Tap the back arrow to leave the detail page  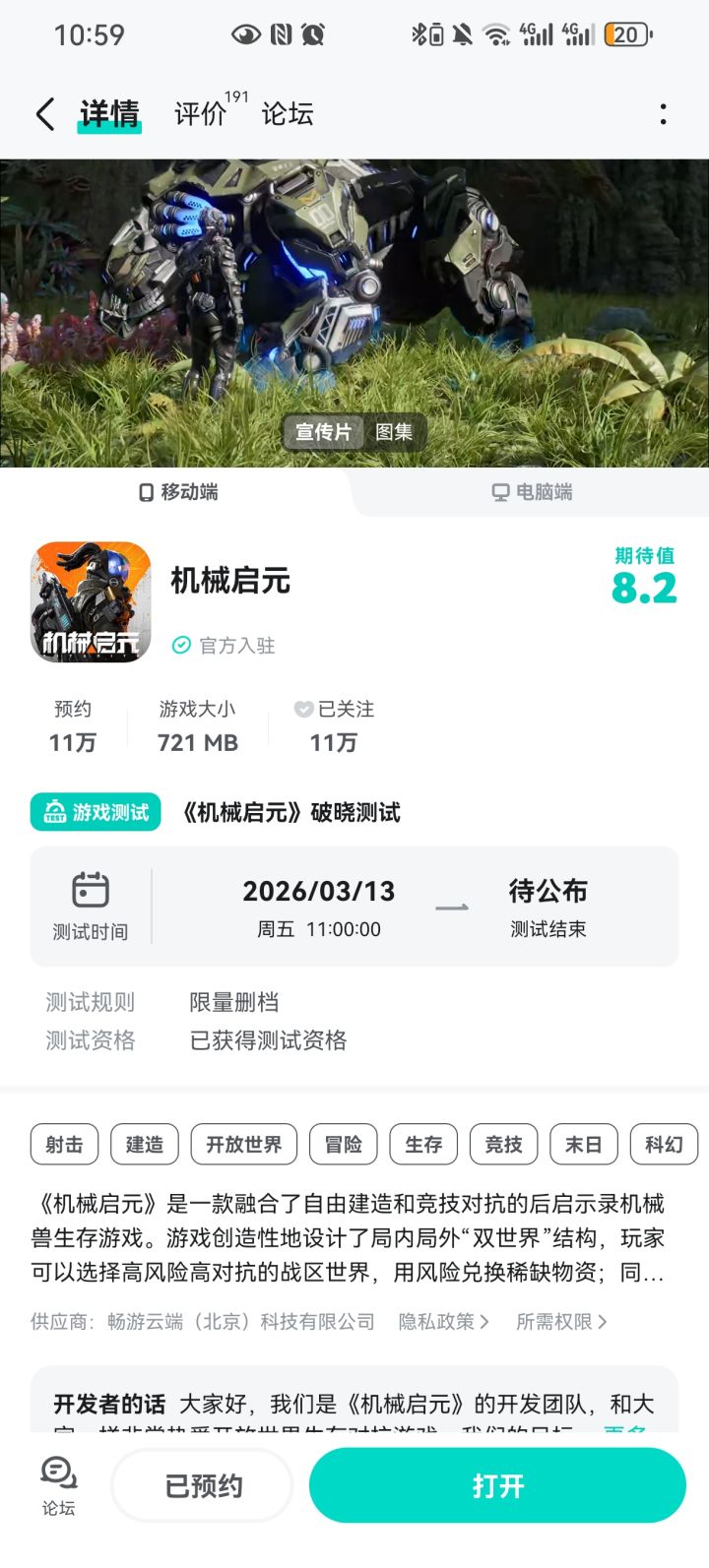43,113
